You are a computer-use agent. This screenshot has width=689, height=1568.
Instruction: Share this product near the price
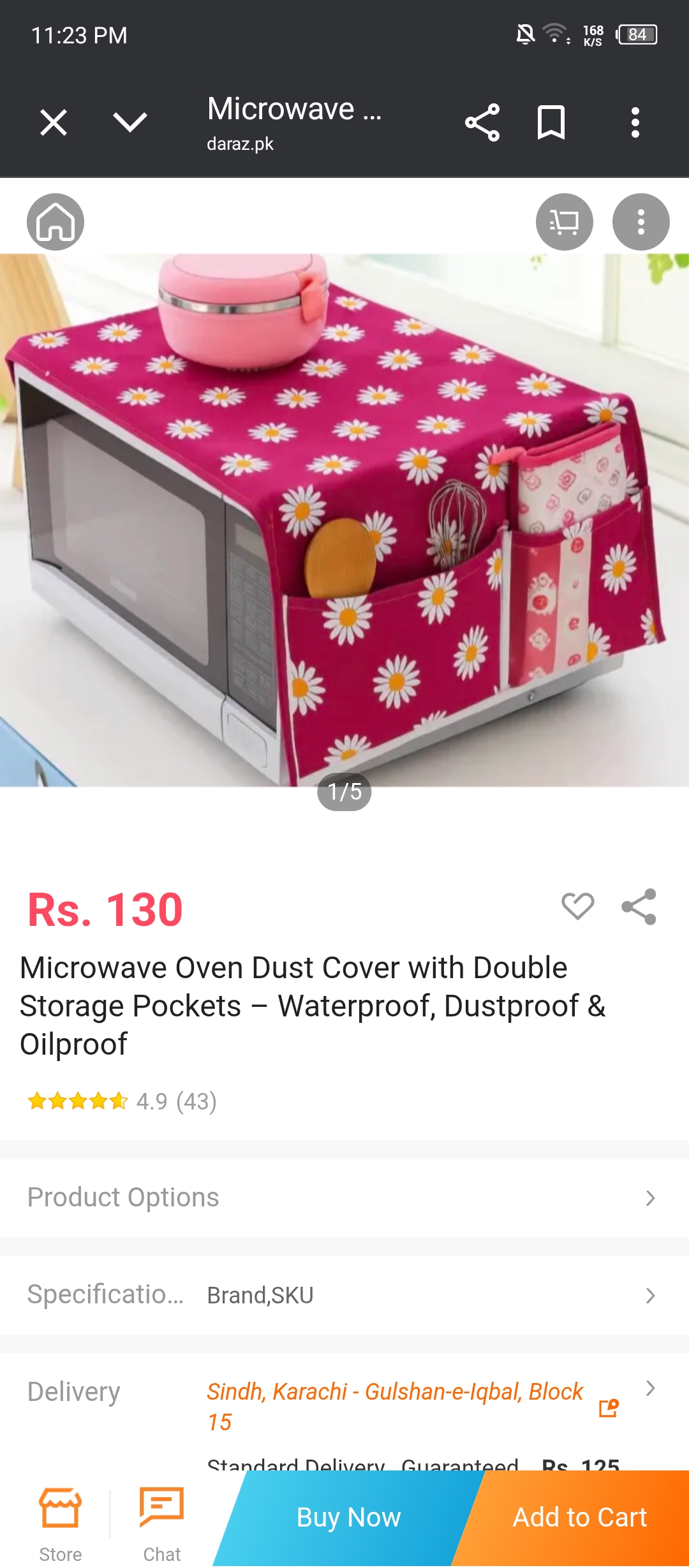[x=639, y=906]
